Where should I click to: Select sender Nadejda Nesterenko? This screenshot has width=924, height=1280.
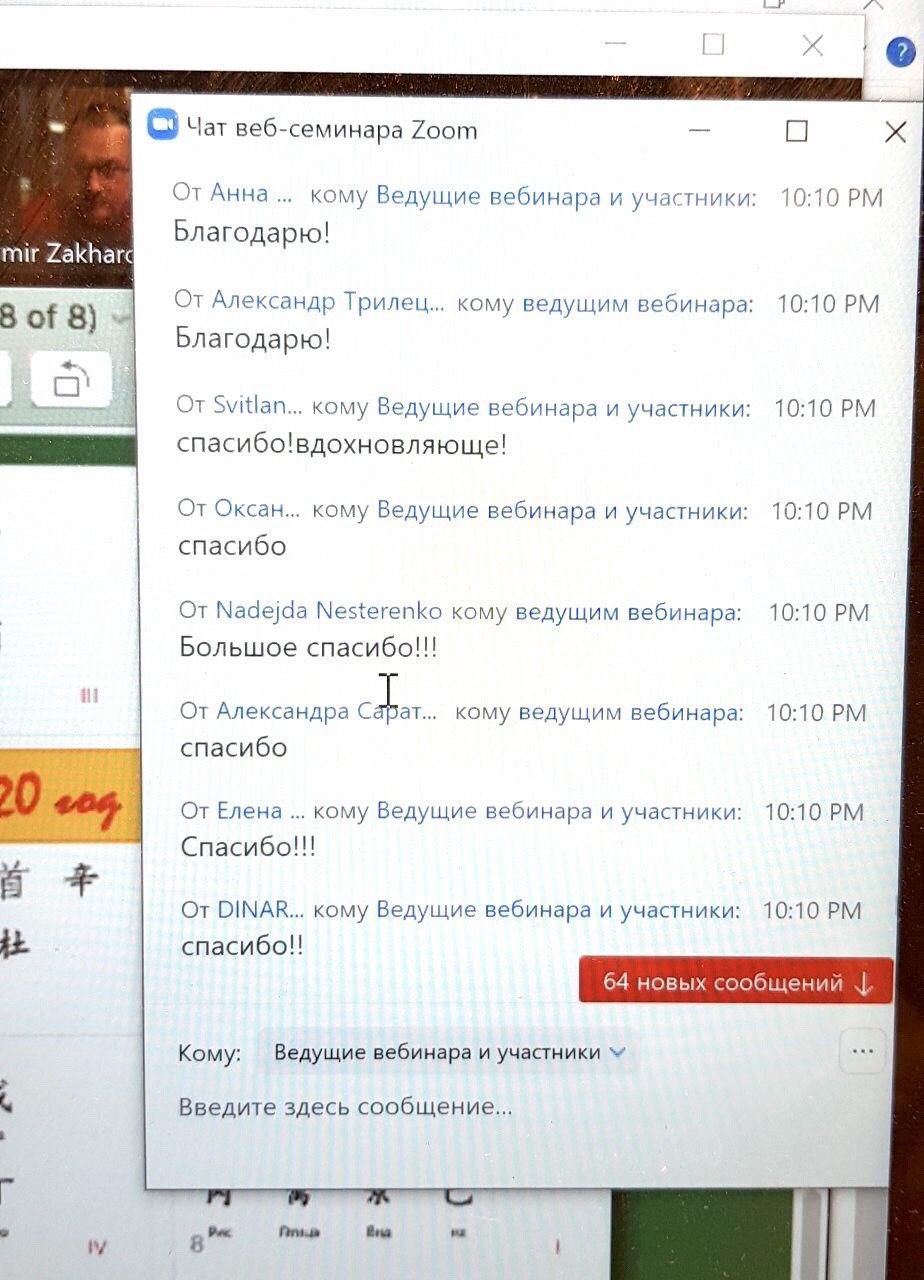click(329, 610)
